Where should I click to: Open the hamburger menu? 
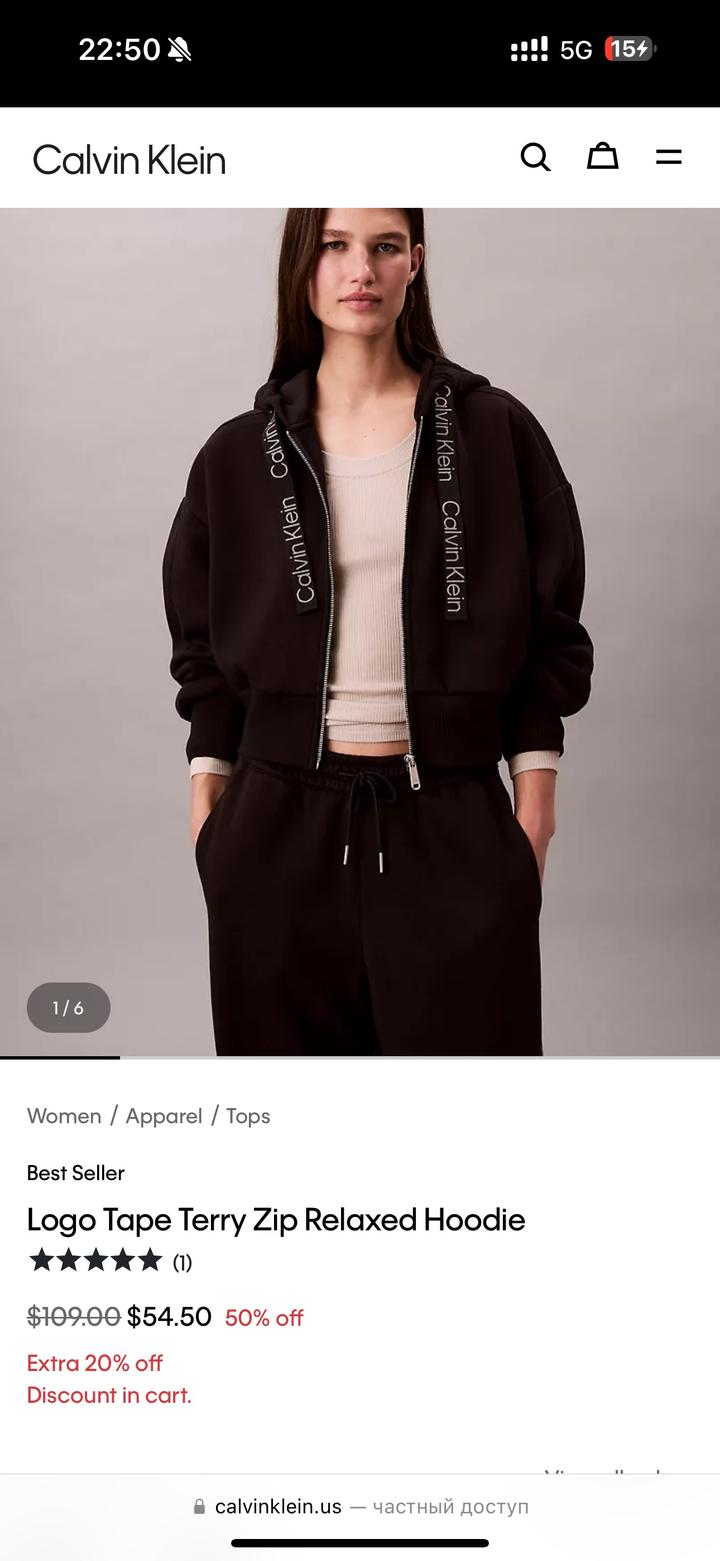tap(668, 157)
